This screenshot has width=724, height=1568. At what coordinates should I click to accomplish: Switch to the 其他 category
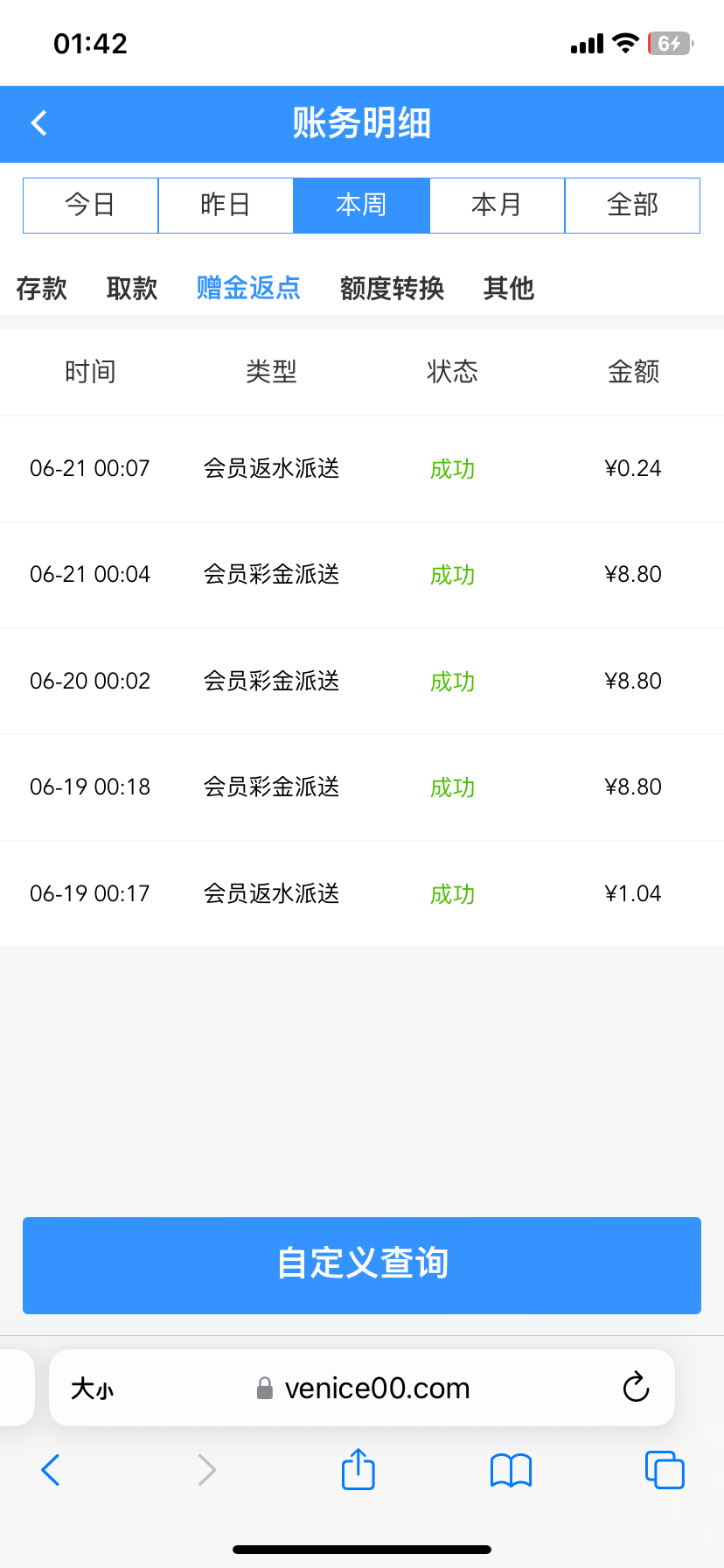pos(508,288)
